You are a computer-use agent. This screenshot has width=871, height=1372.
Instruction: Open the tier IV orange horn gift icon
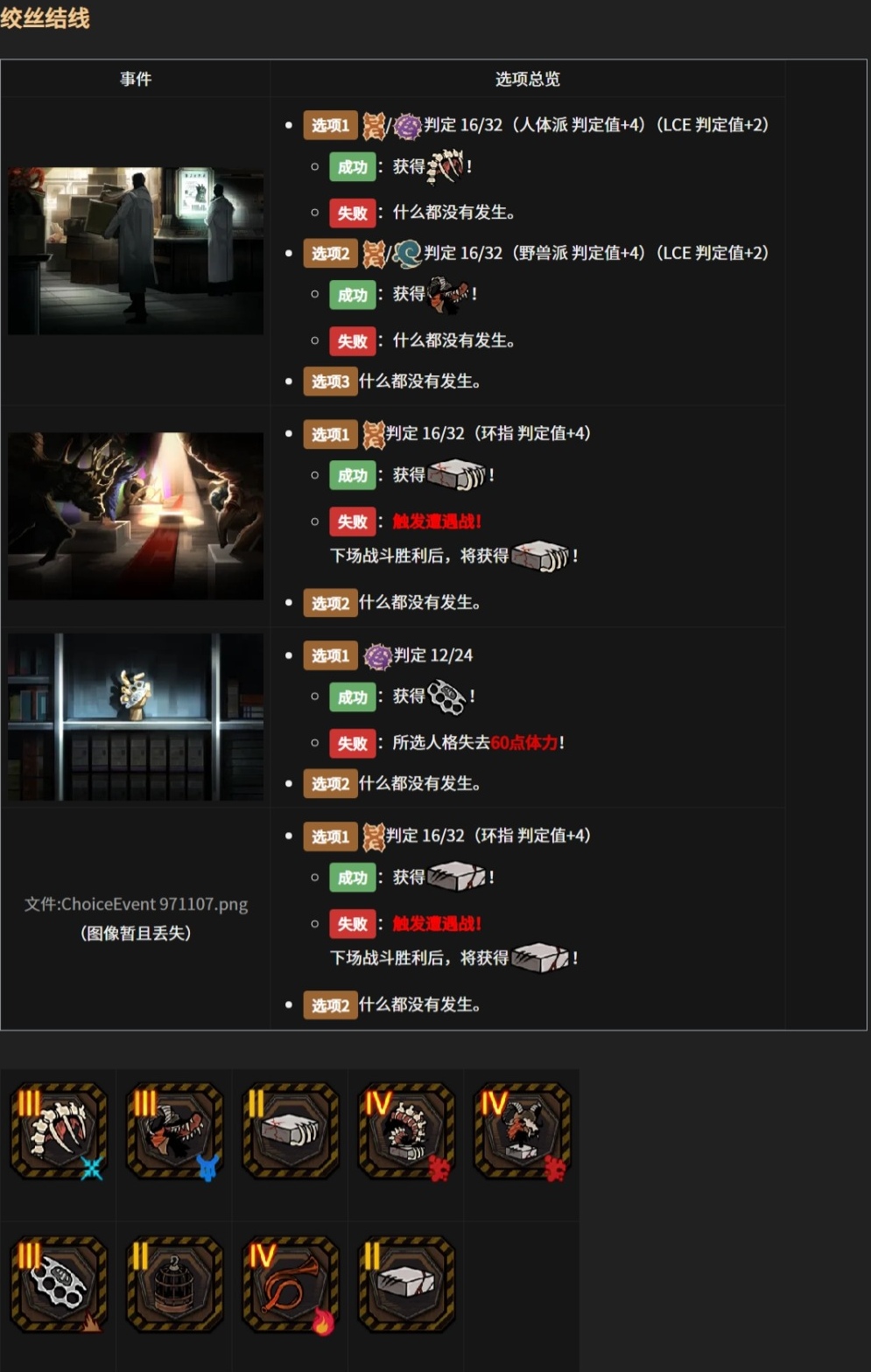point(290,1284)
